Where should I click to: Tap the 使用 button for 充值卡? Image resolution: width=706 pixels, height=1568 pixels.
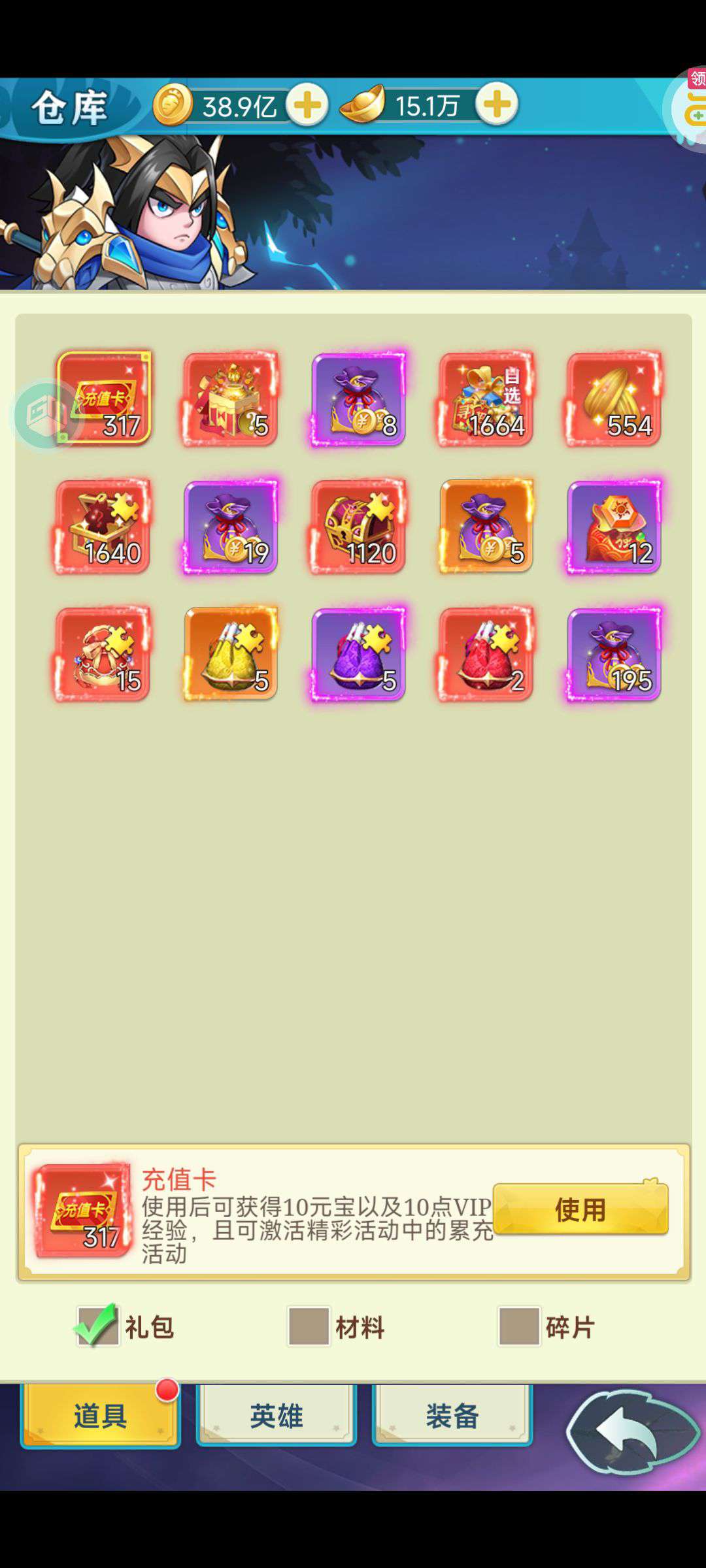click(x=580, y=1209)
